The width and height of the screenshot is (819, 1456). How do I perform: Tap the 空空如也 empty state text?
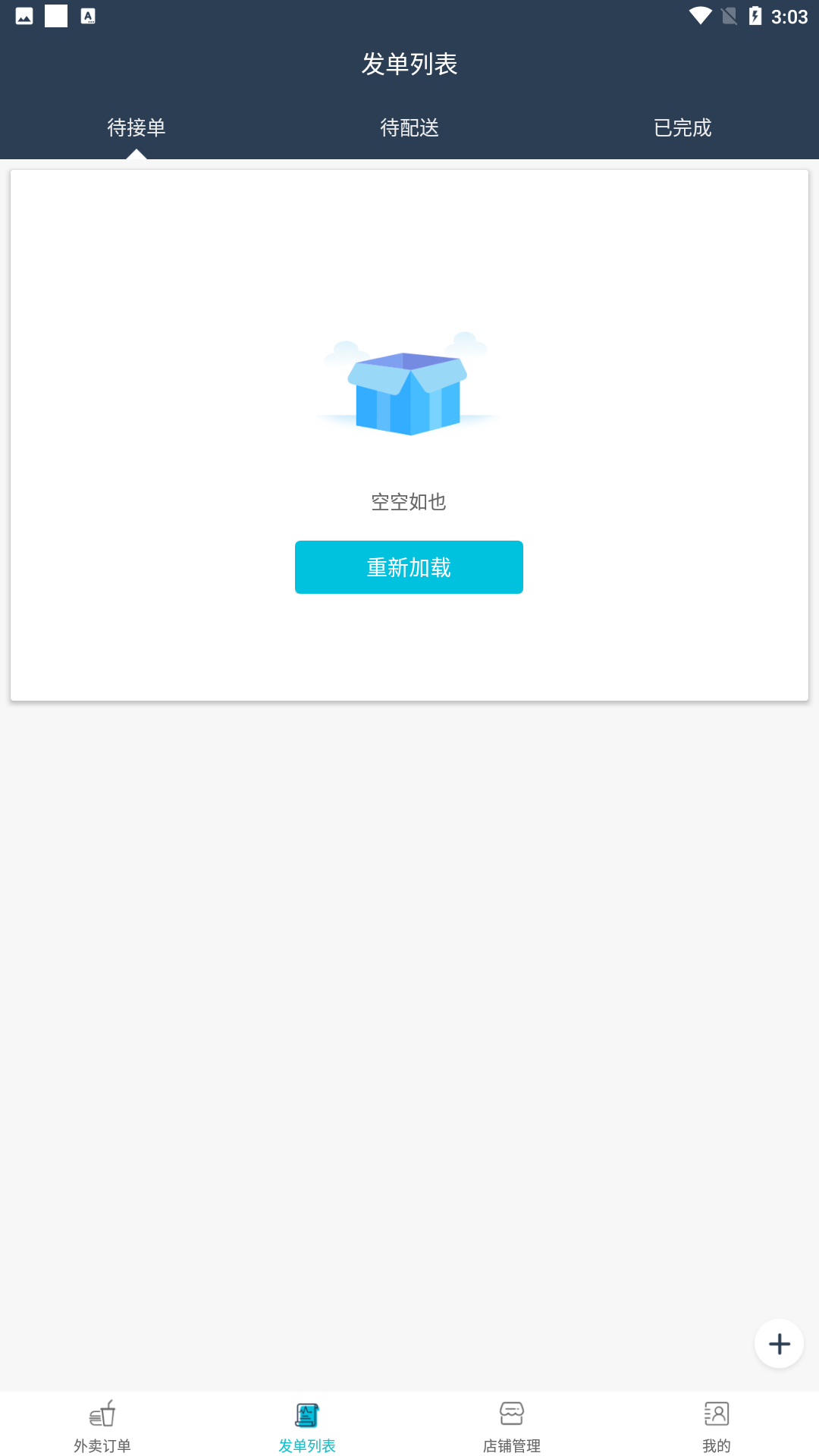click(x=409, y=502)
